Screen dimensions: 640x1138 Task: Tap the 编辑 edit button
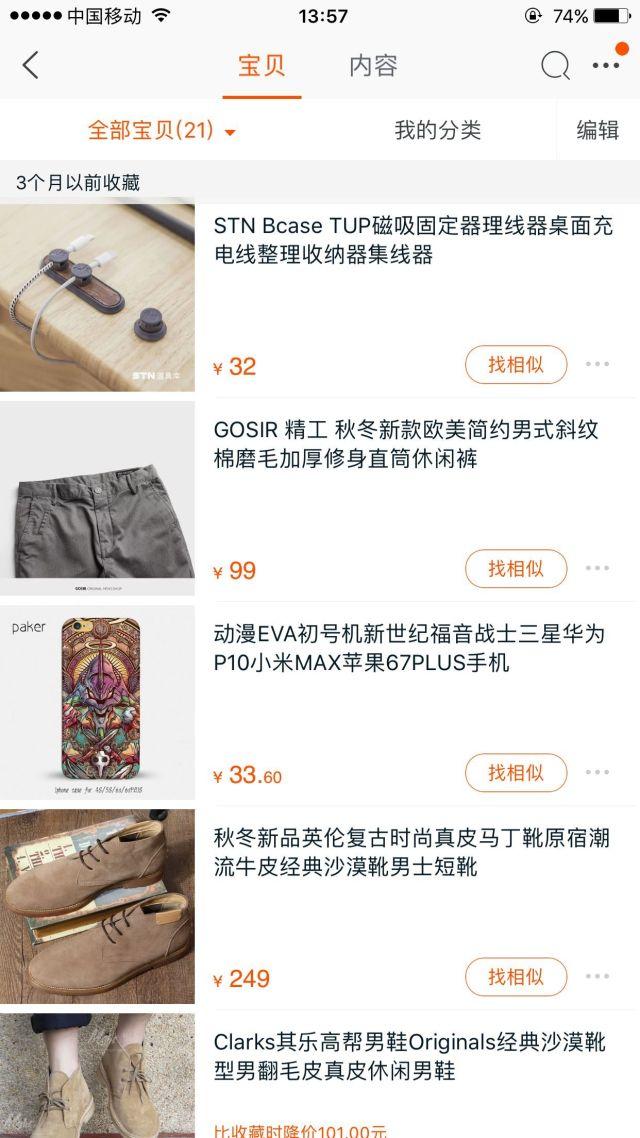598,130
